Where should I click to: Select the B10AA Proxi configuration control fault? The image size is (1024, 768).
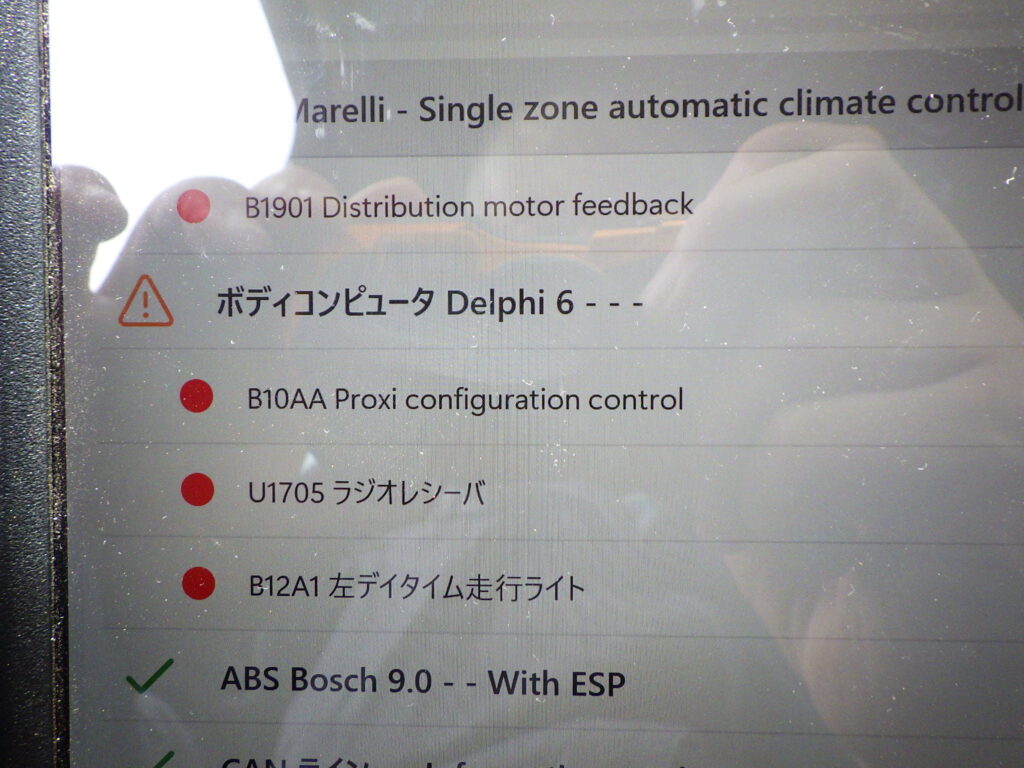(x=465, y=400)
